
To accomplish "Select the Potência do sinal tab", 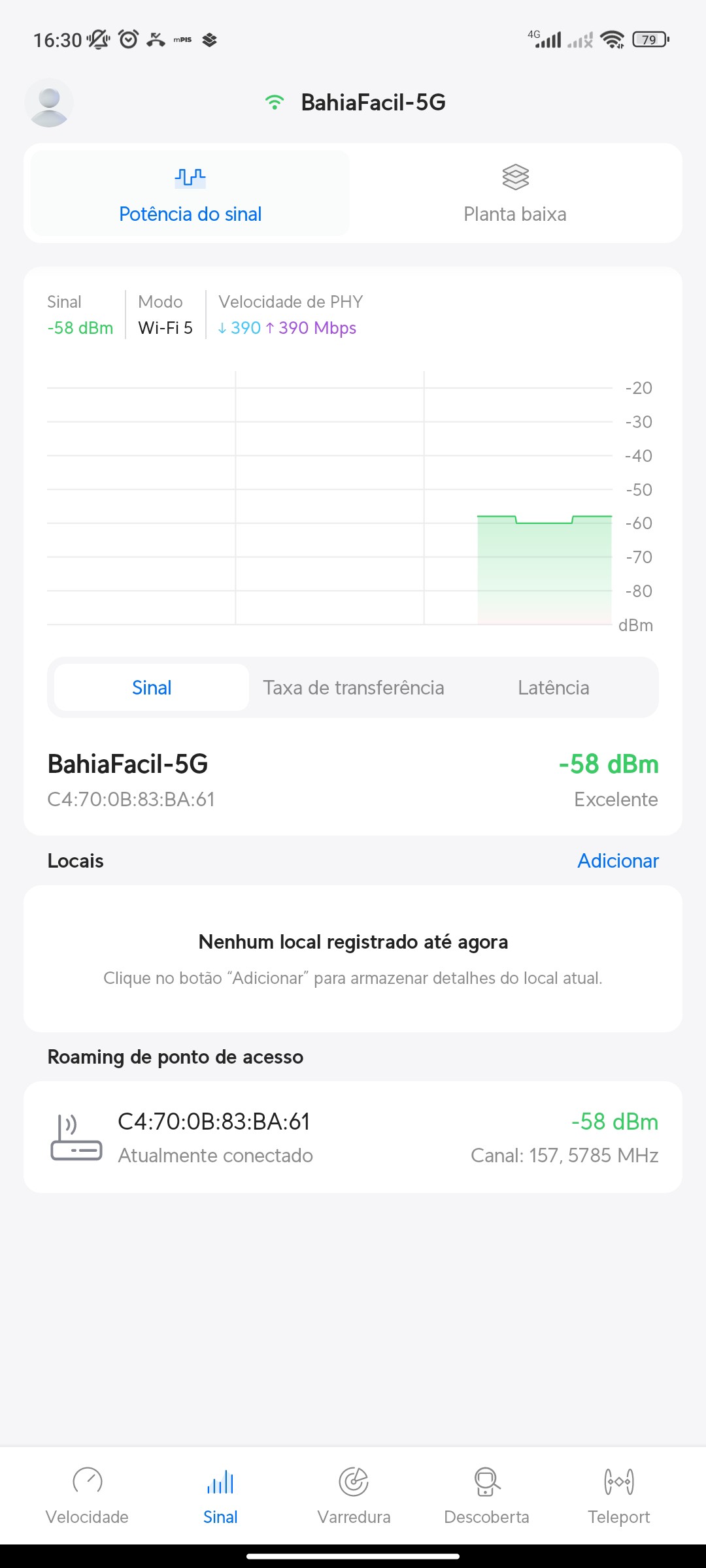I will (x=190, y=193).
